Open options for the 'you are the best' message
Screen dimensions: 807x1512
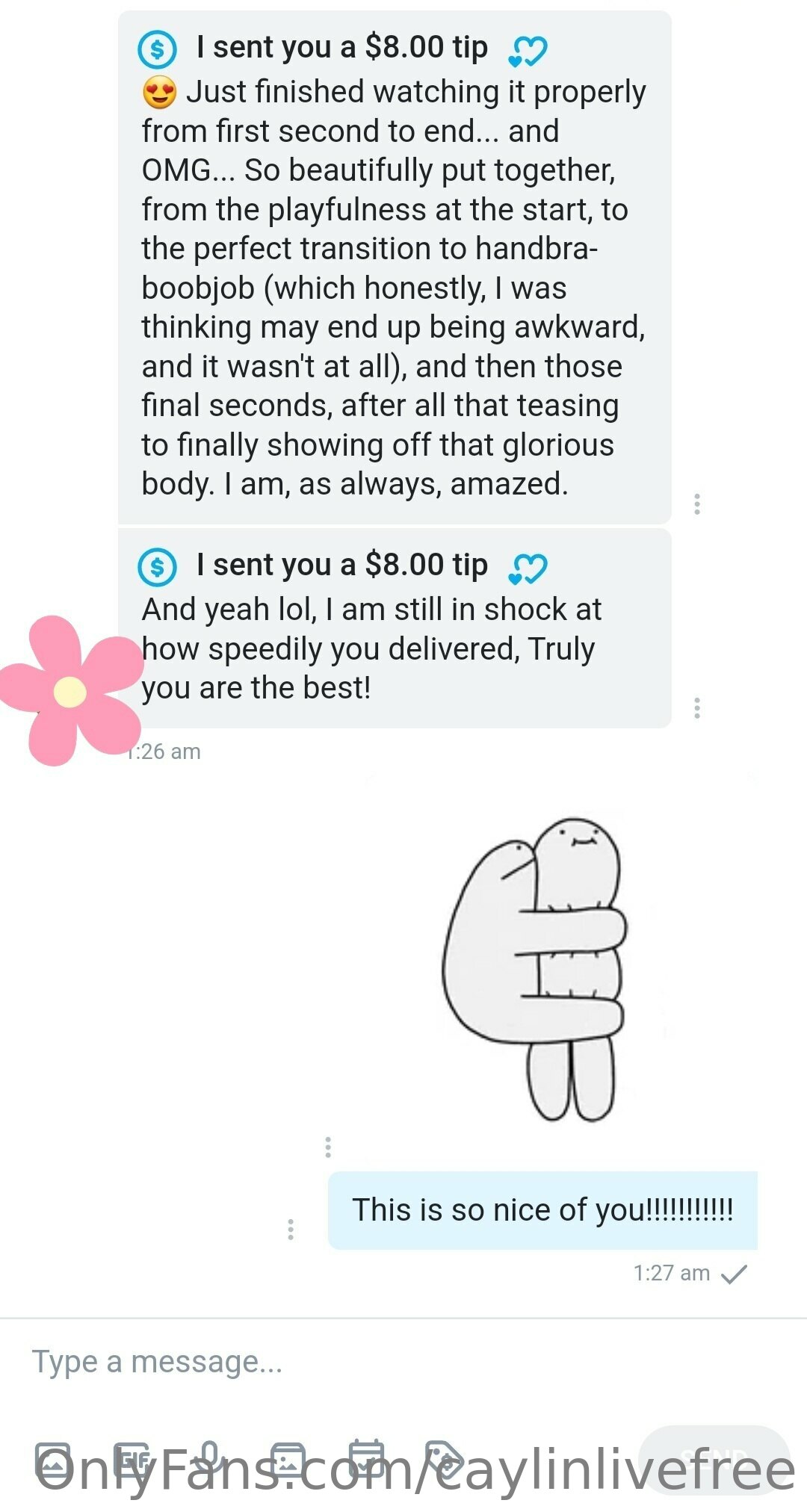pos(697,708)
